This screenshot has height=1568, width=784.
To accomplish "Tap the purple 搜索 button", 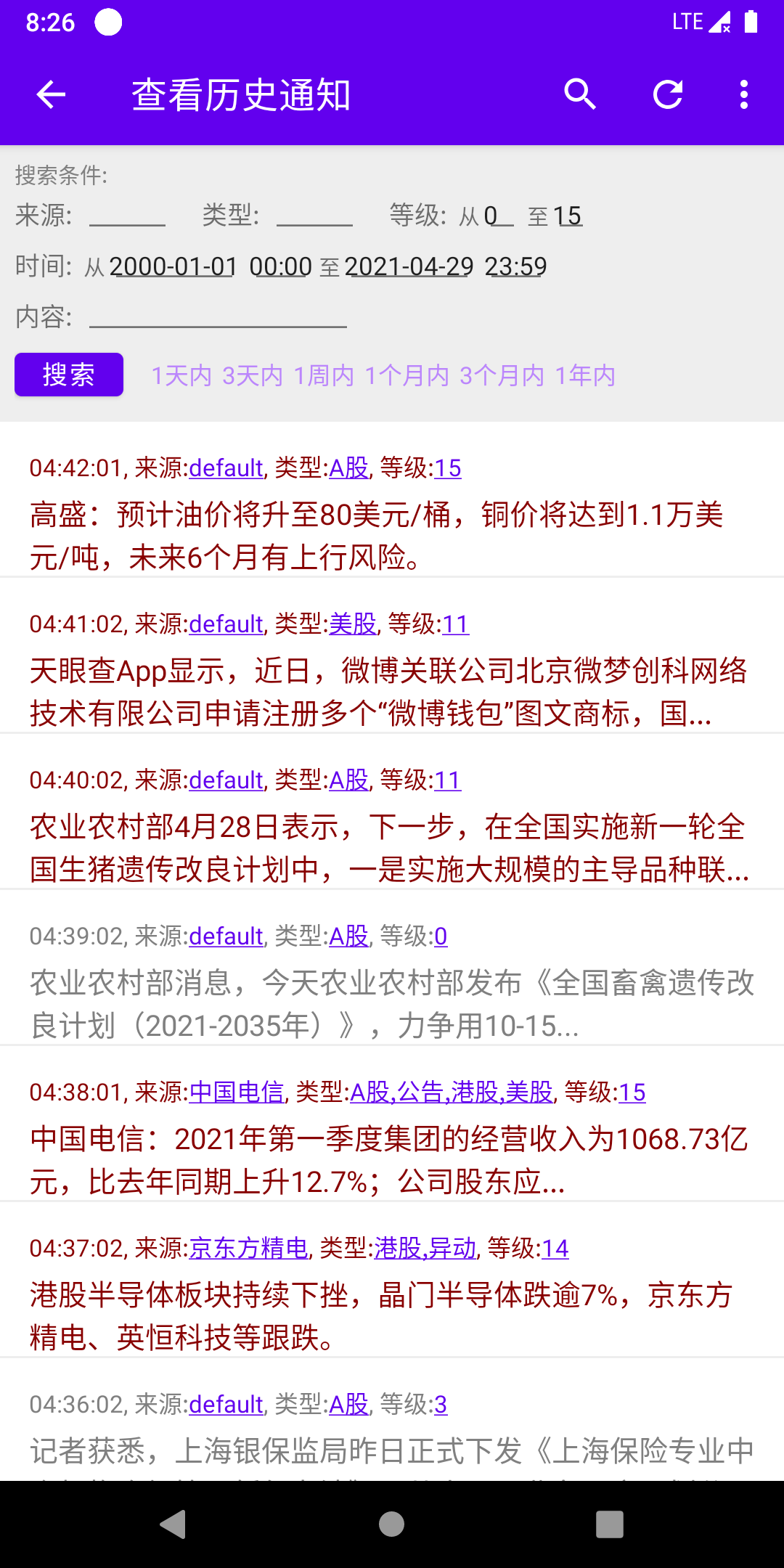I will (69, 375).
